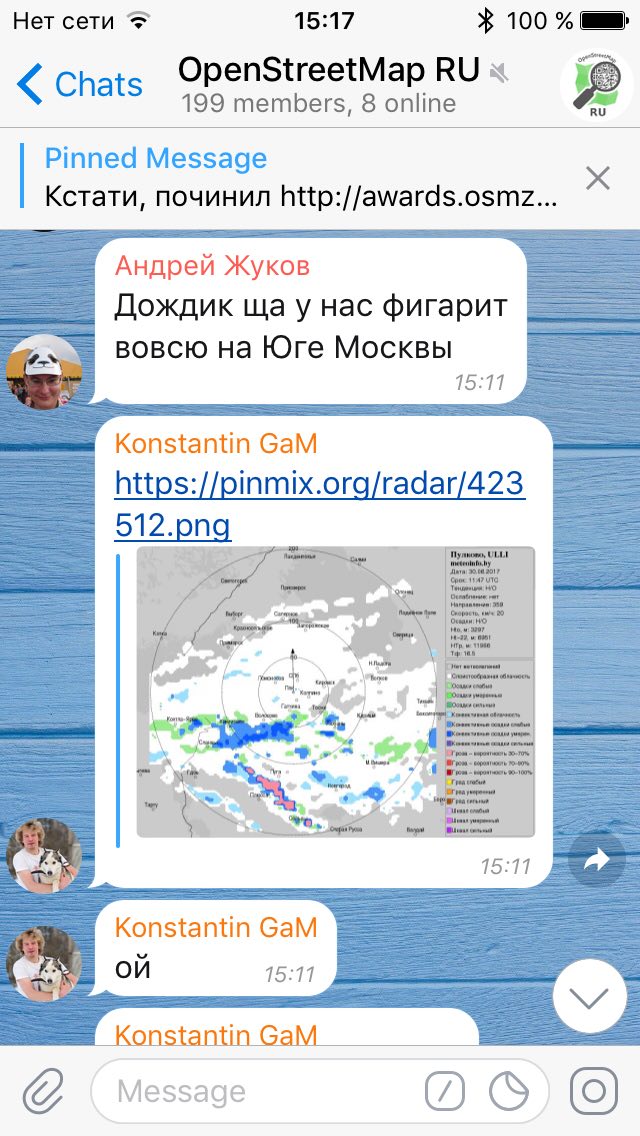Viewport: 640px width, 1136px height.
Task: Open the sticker panel
Action: [x=510, y=1091]
